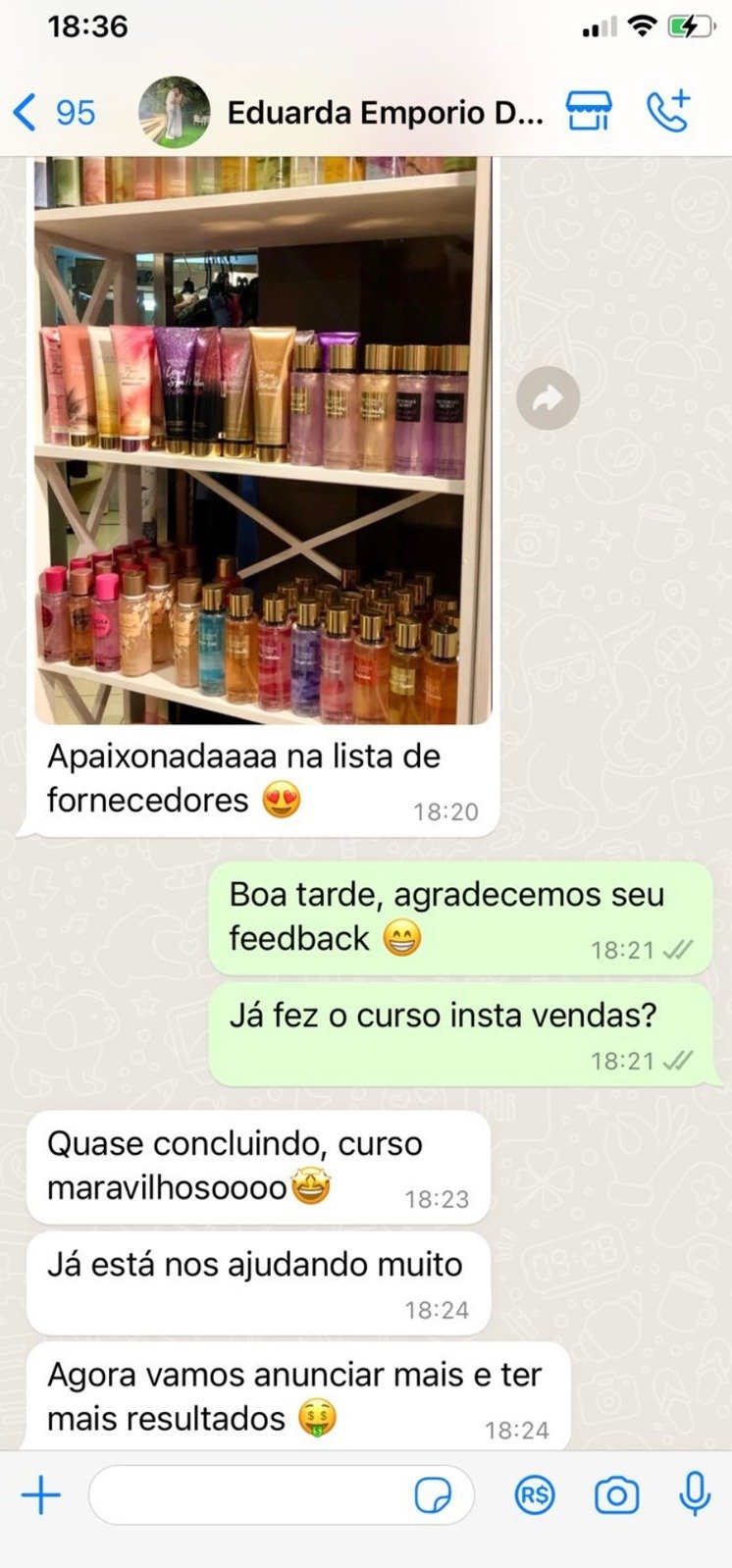Tap the R$ payment icon
This screenshot has width=732, height=1568.
pyautogui.click(x=534, y=1495)
